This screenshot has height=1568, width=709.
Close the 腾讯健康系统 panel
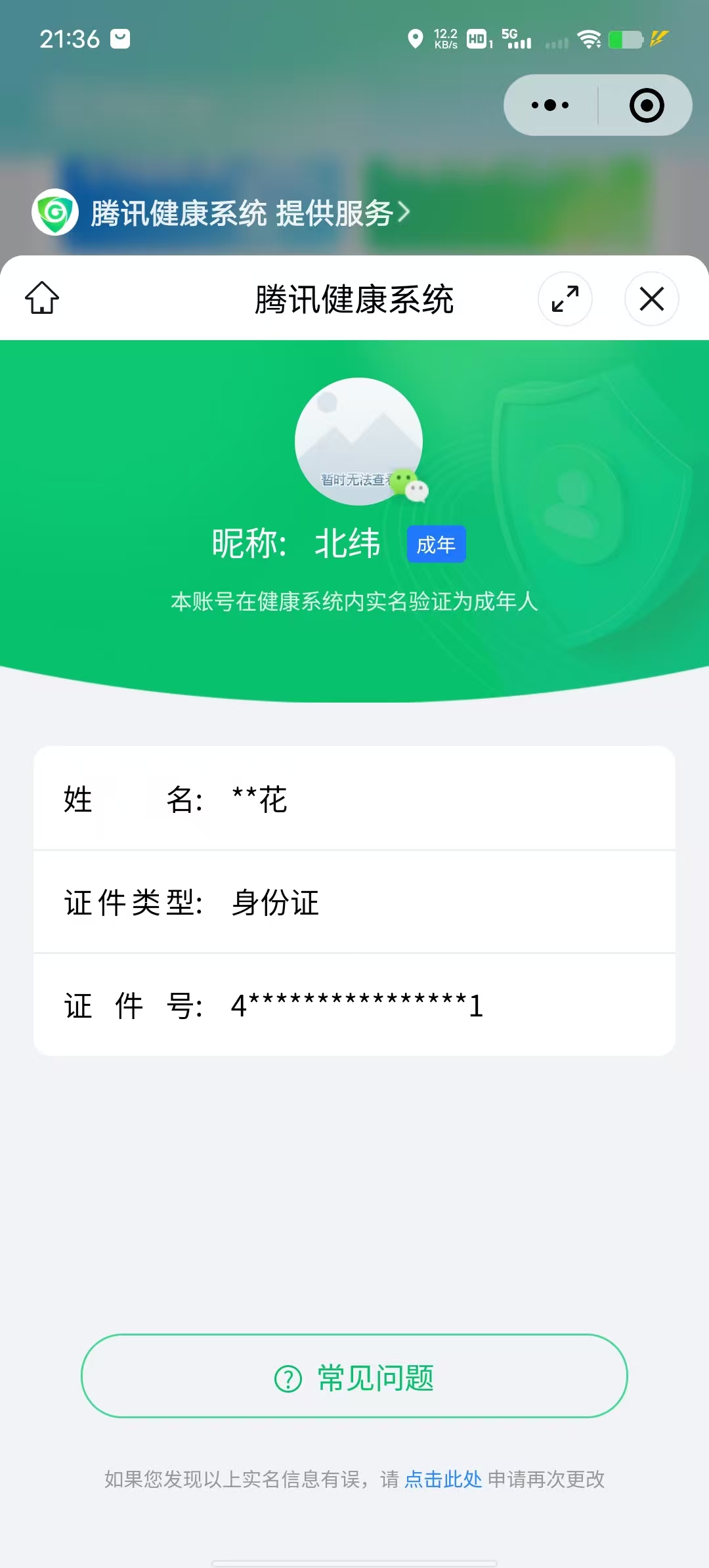click(x=651, y=299)
